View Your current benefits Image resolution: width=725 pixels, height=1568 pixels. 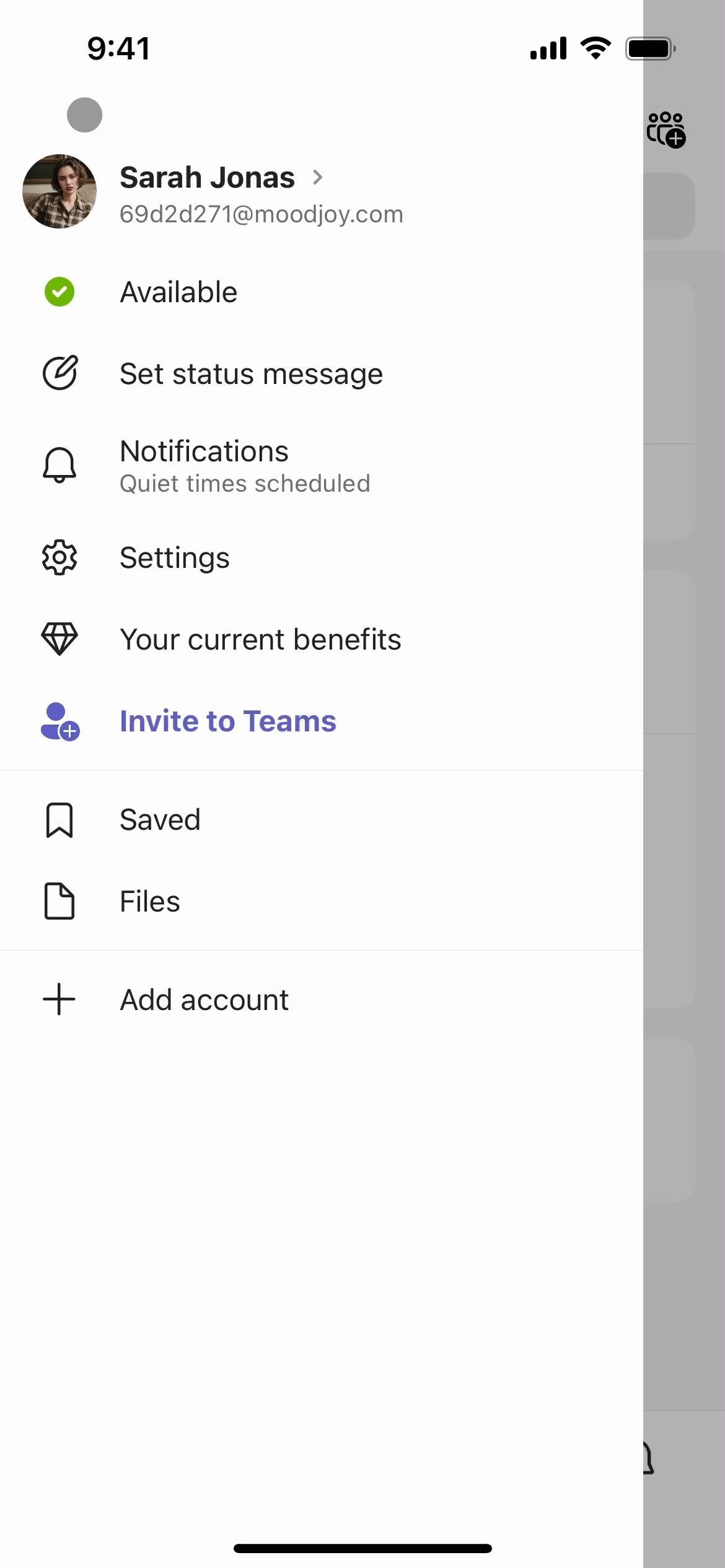pos(260,640)
